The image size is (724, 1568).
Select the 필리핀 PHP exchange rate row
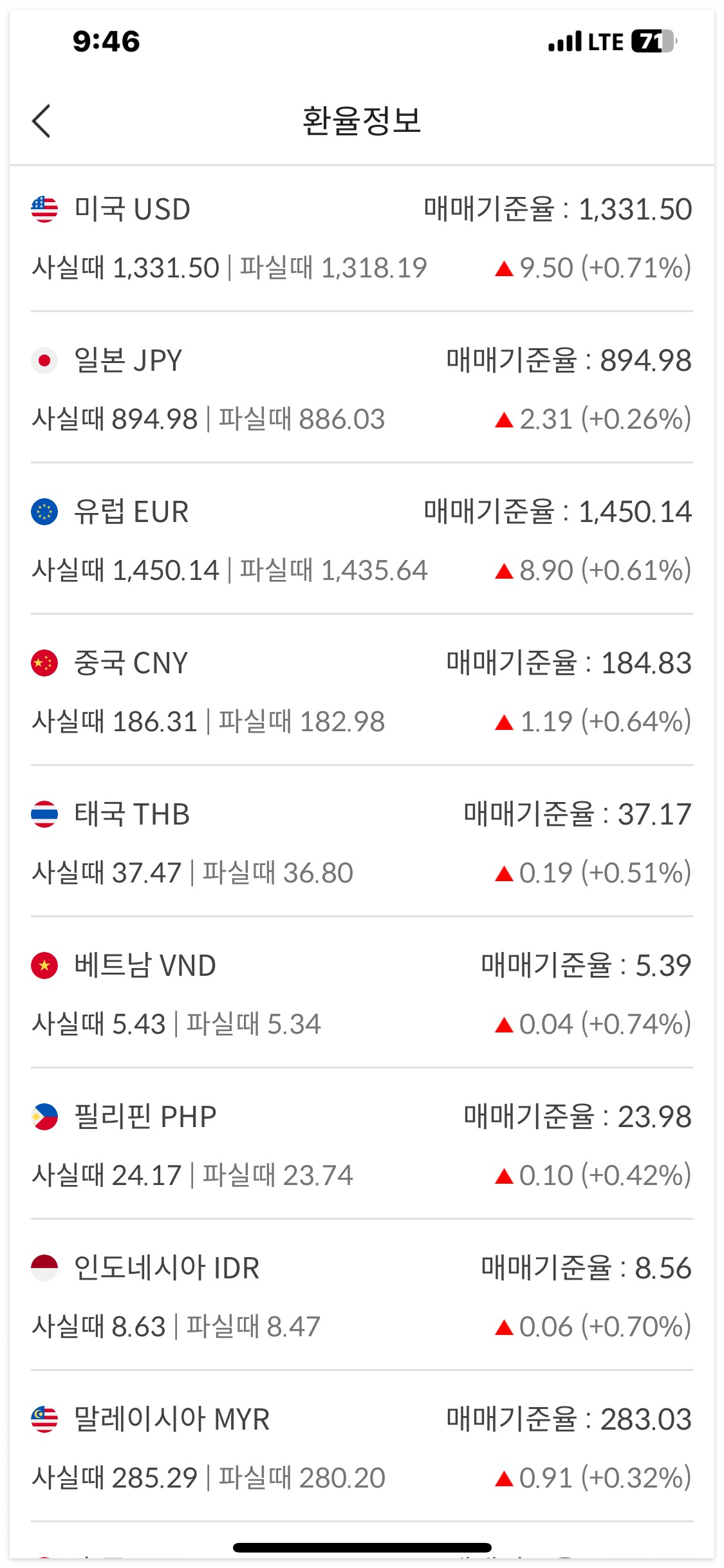coord(362,1144)
